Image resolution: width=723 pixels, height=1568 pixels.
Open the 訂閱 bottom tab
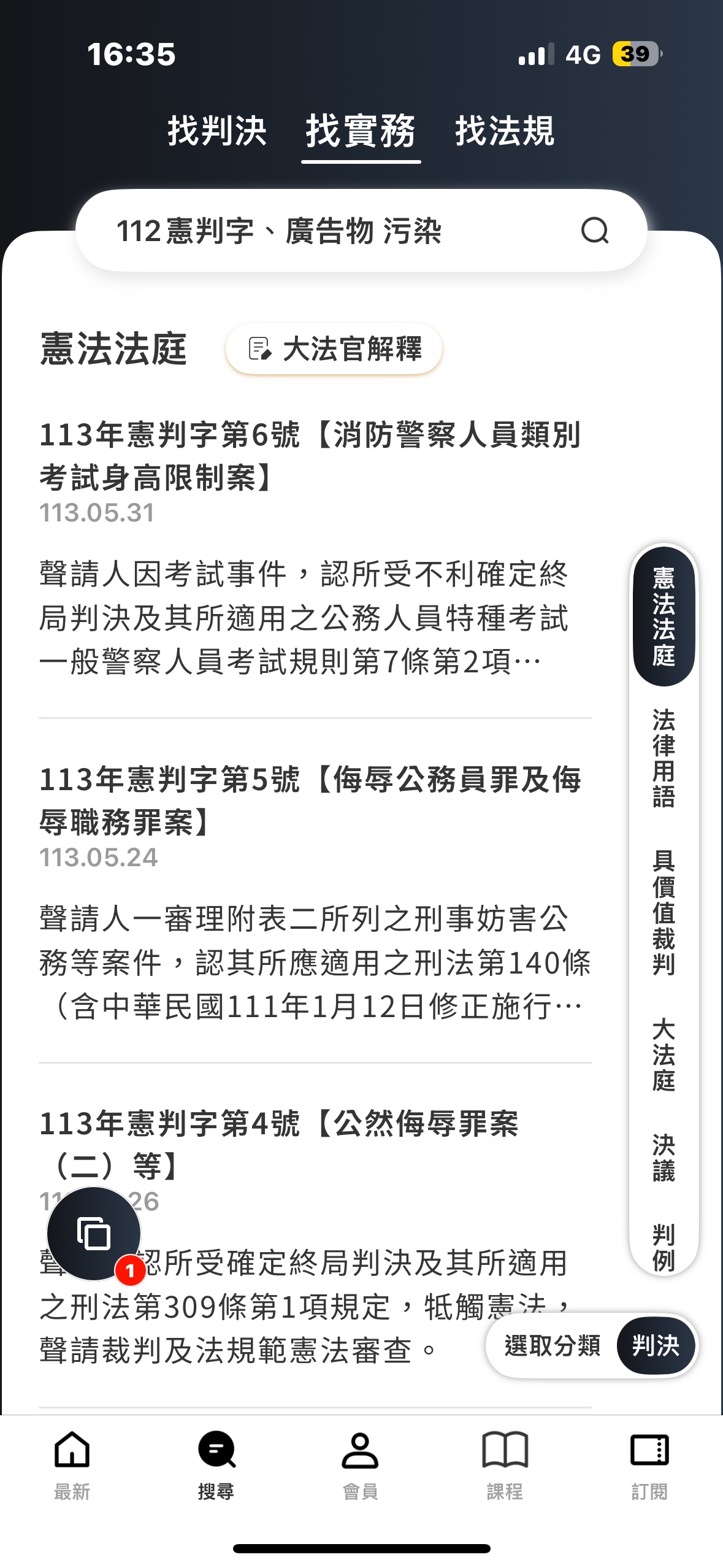[x=649, y=1465]
